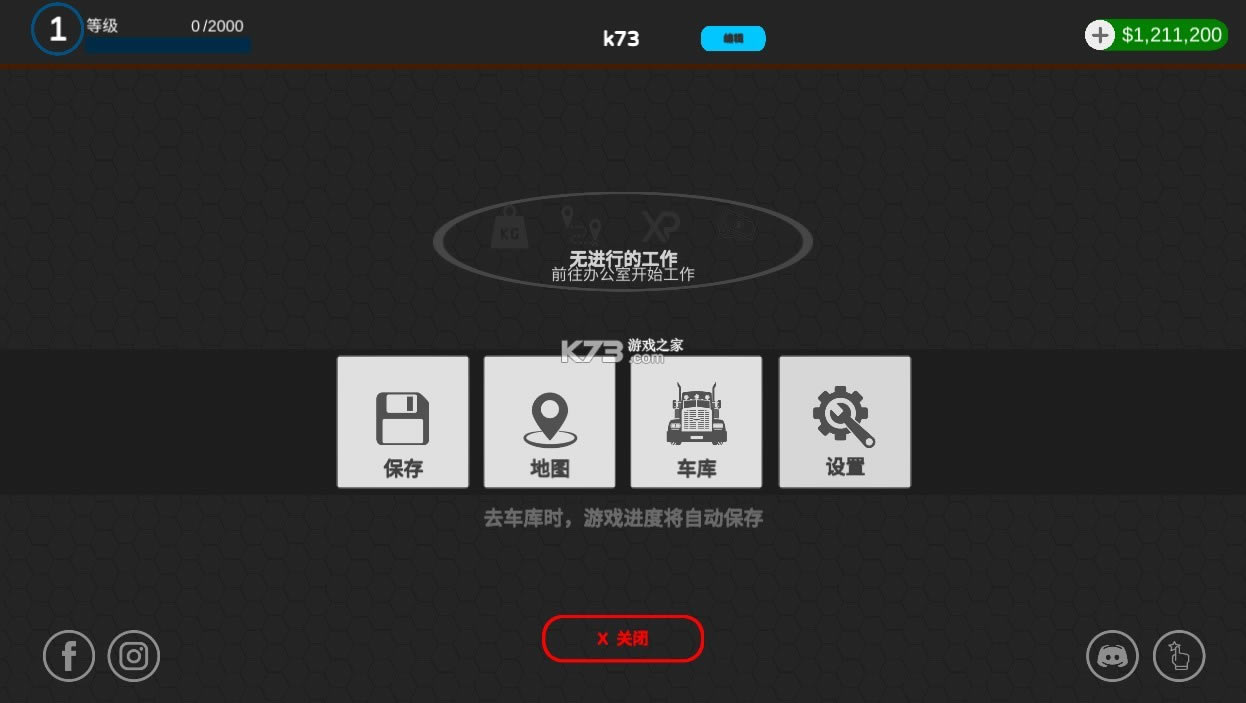This screenshot has width=1246, height=703.
Task: Open the Instagram page
Action: click(134, 656)
